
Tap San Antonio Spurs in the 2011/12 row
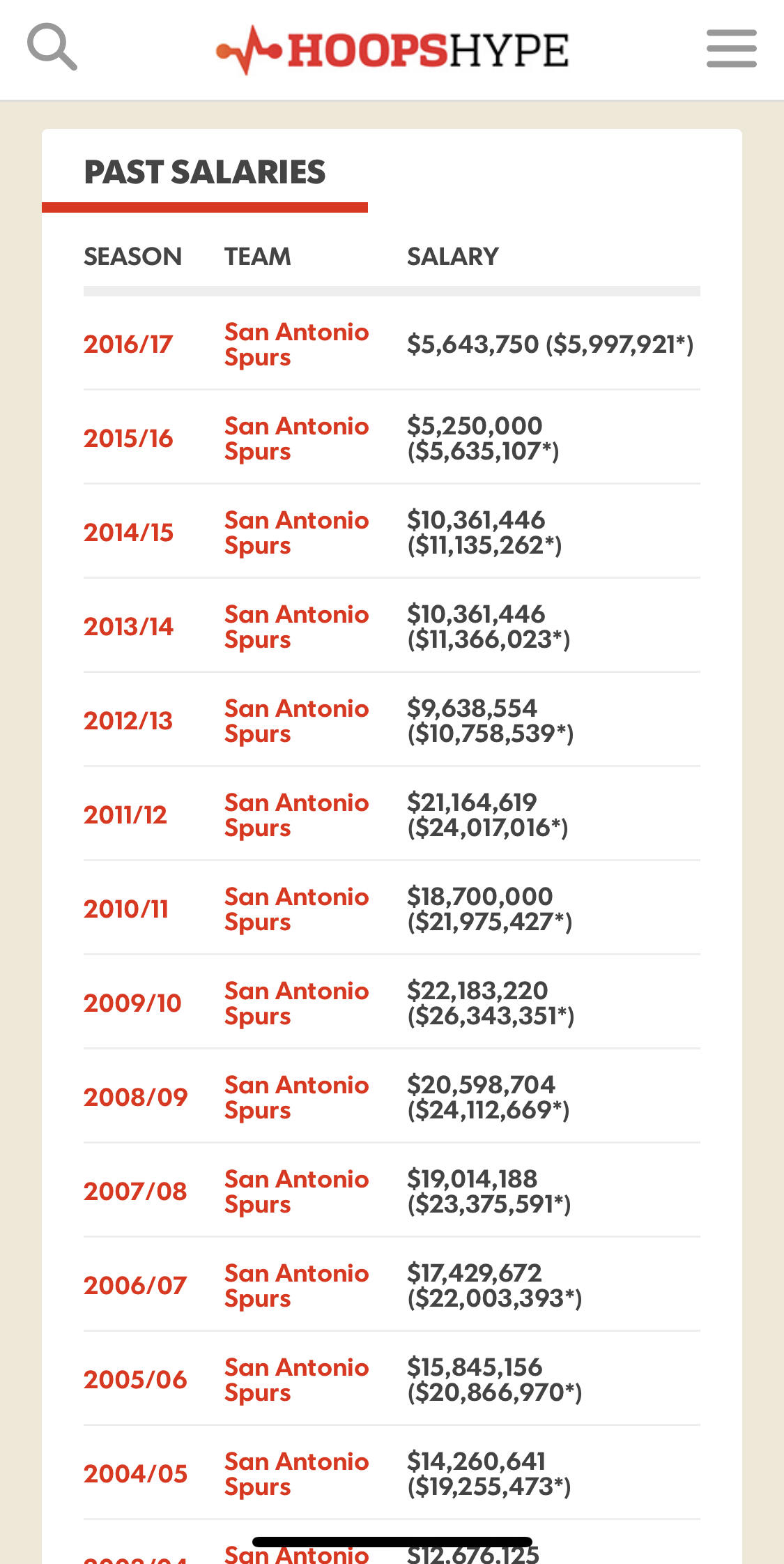(x=296, y=815)
